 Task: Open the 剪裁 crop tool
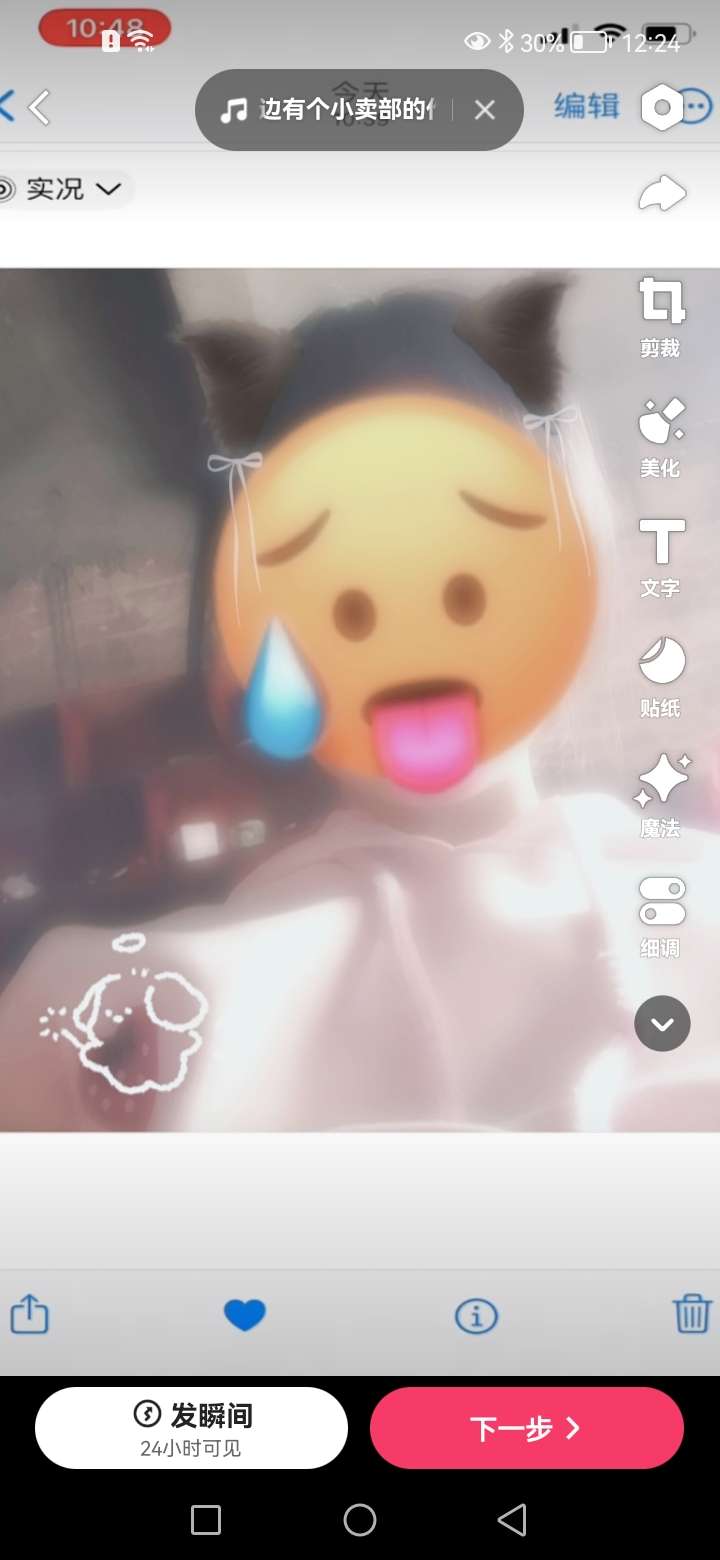[x=661, y=318]
